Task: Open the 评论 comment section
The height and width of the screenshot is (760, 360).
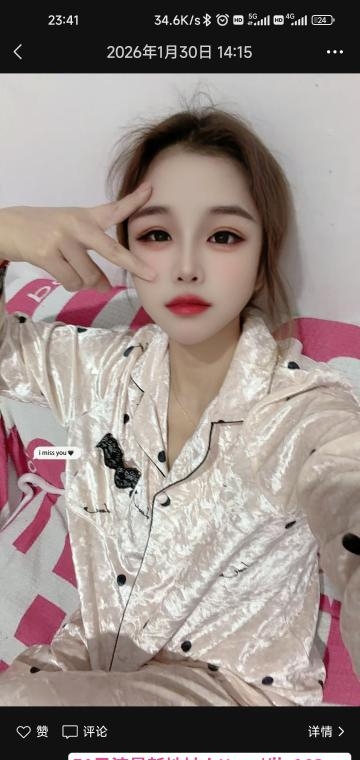Action: (x=85, y=731)
